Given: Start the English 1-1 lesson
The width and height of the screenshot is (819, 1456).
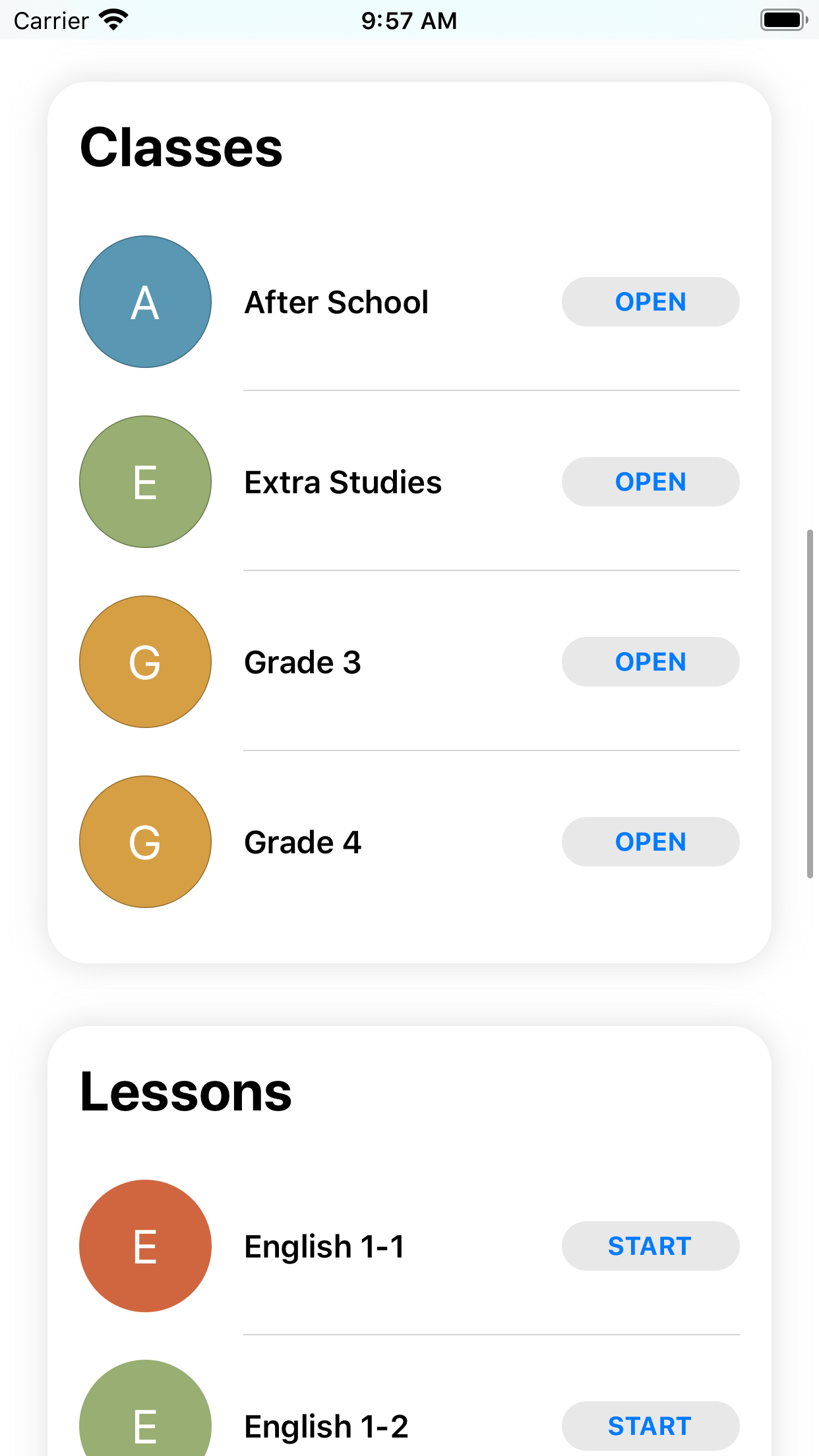Looking at the screenshot, I should point(650,1246).
